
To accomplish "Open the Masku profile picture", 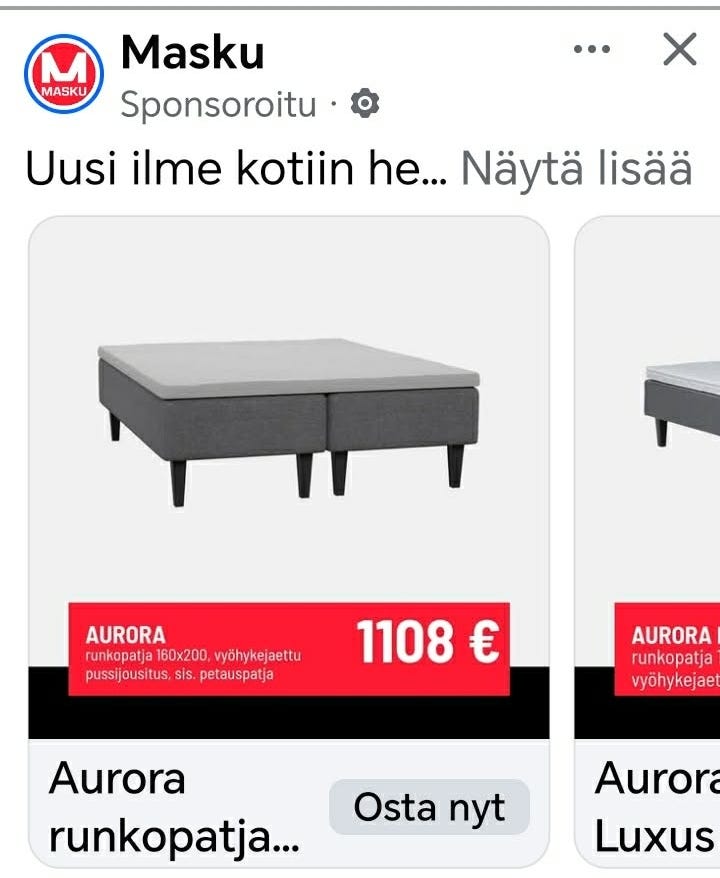I will click(64, 74).
